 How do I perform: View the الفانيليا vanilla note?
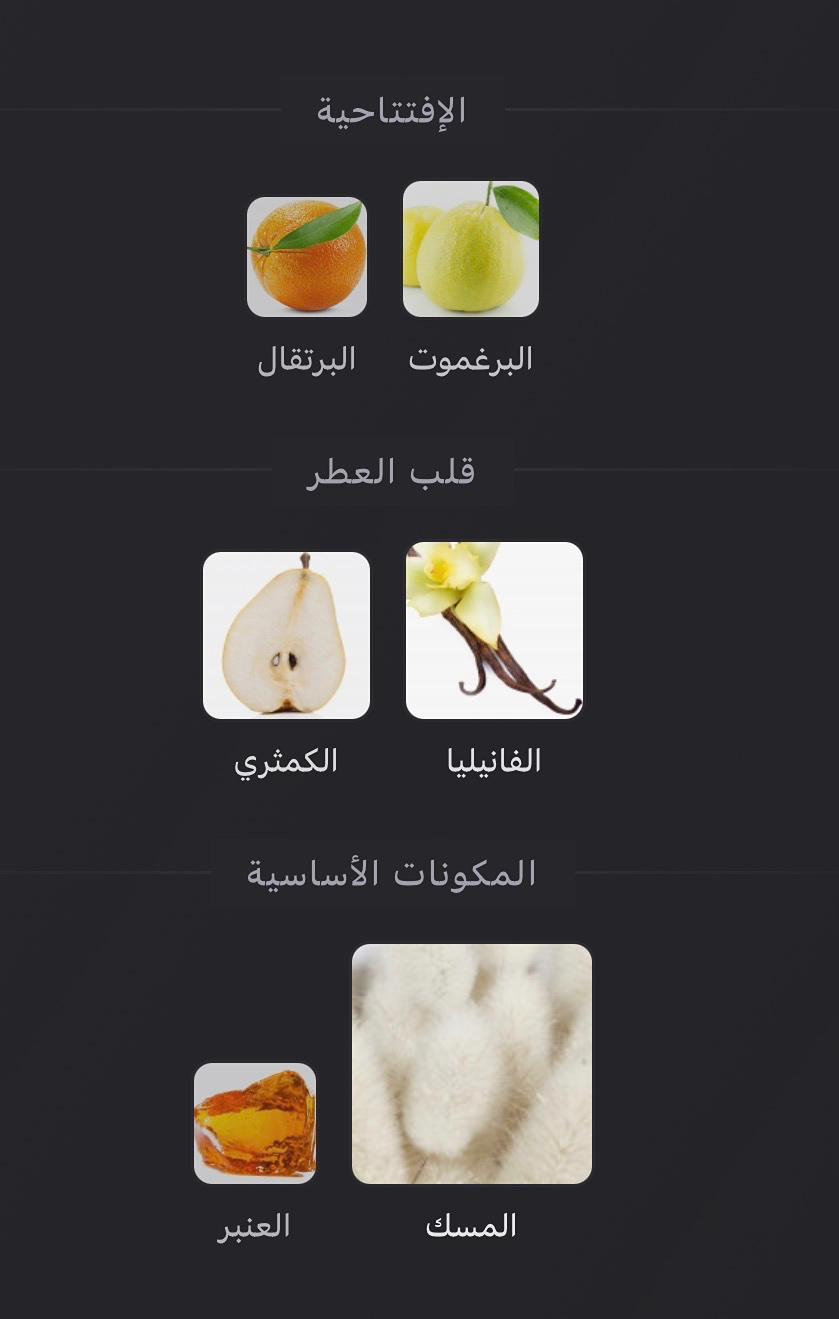(x=494, y=630)
